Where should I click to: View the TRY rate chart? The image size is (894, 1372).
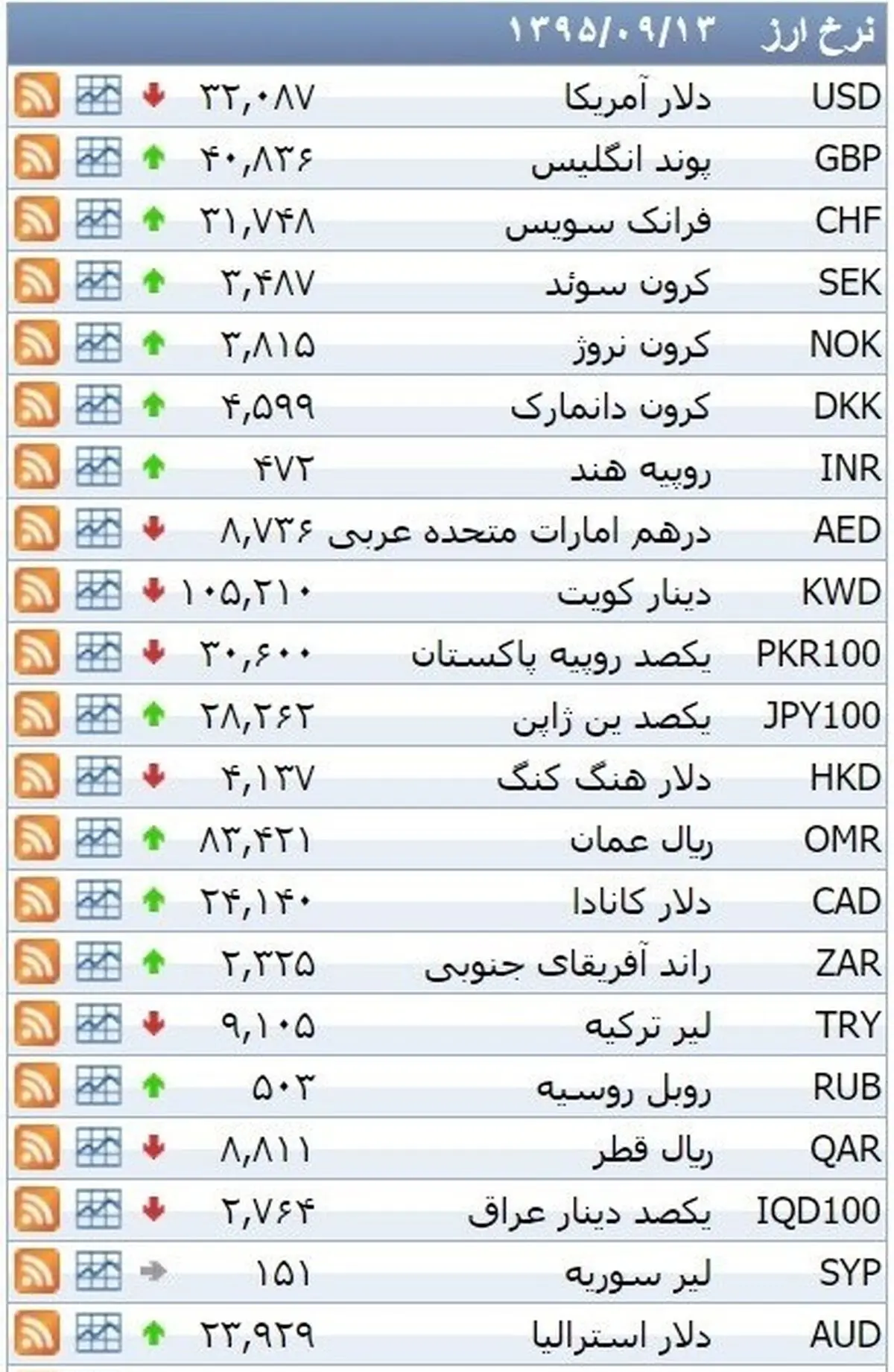click(x=98, y=1023)
